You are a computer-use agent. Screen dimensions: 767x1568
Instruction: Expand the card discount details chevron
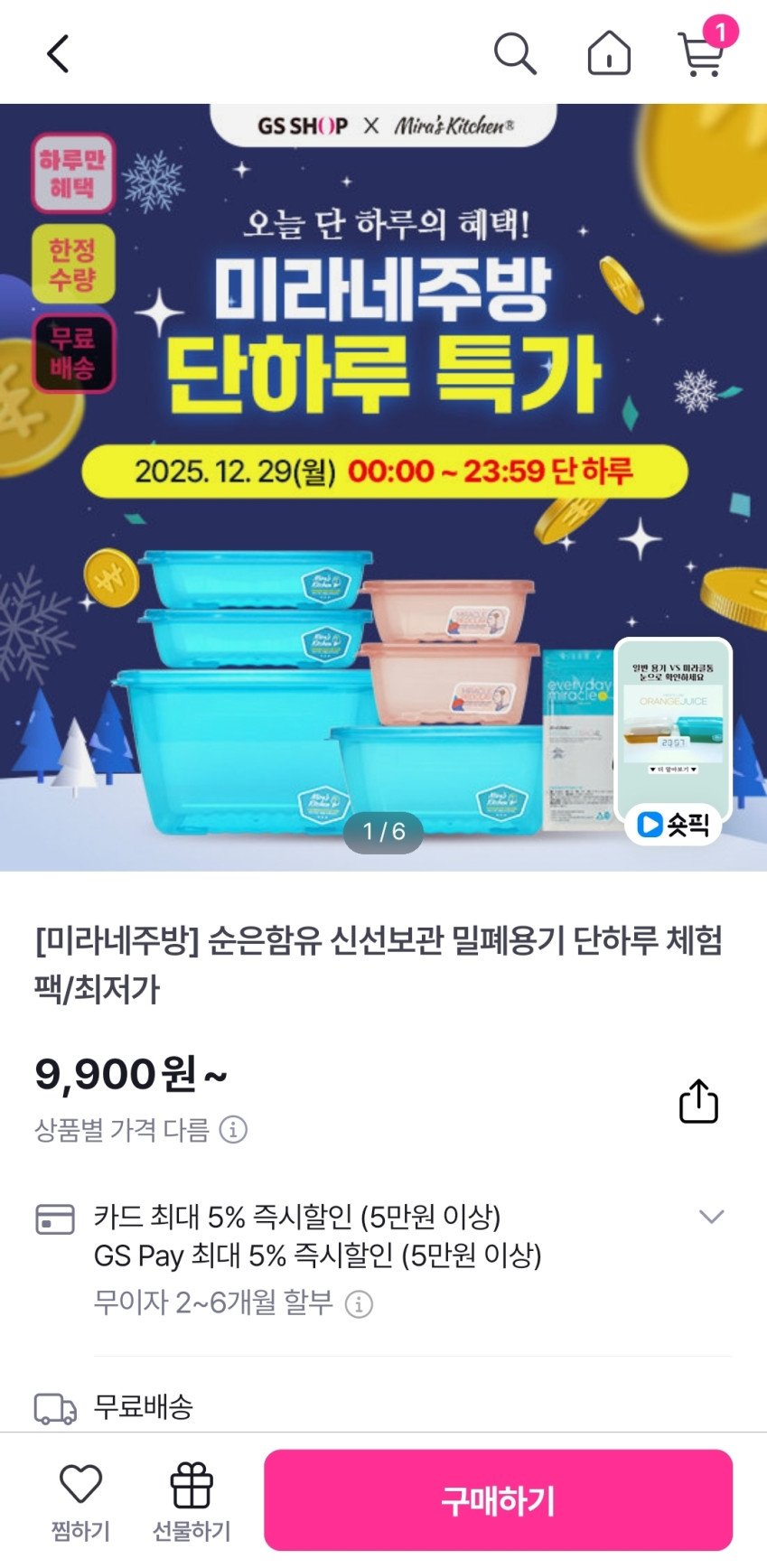click(x=712, y=1217)
